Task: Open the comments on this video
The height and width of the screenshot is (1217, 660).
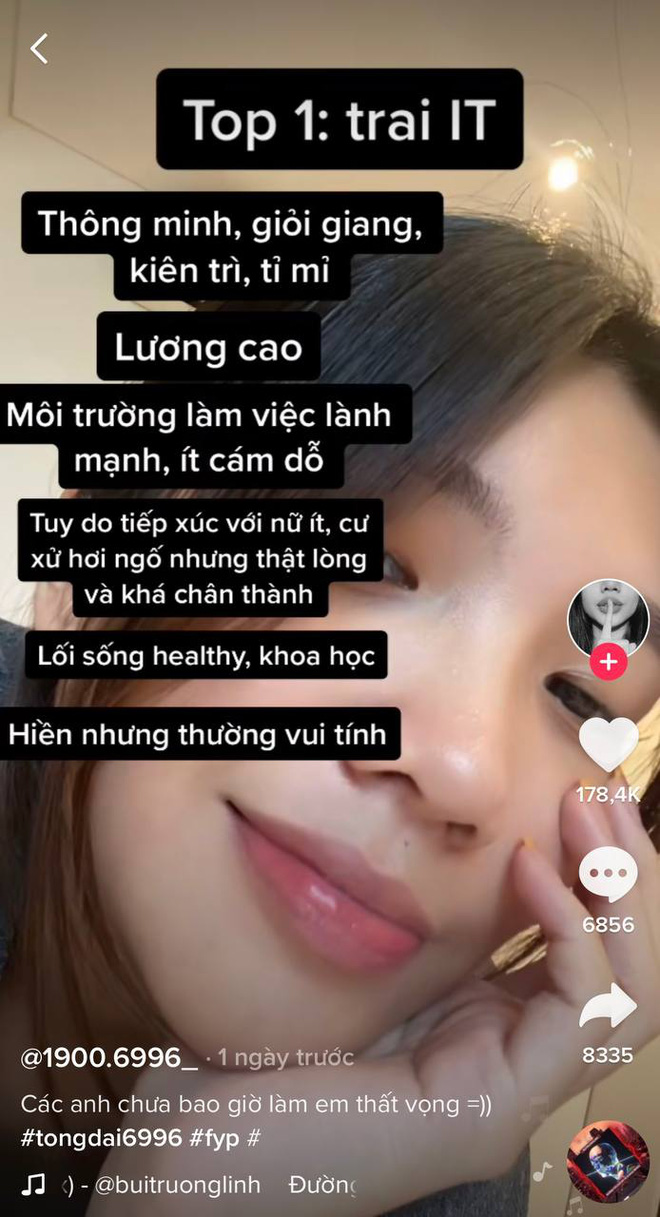Action: point(608,875)
